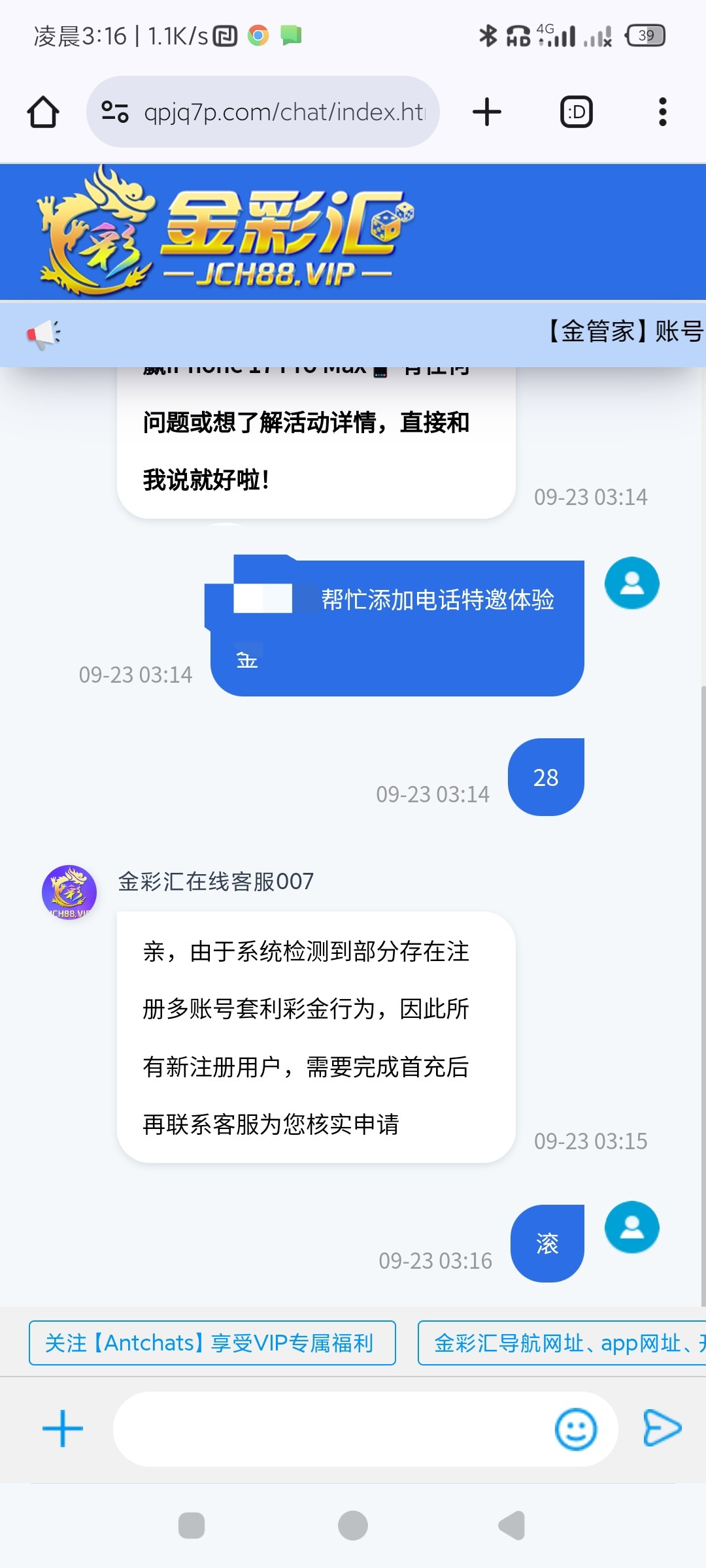This screenshot has height=1568, width=706.
Task: Open the emoji picker
Action: (x=575, y=1429)
